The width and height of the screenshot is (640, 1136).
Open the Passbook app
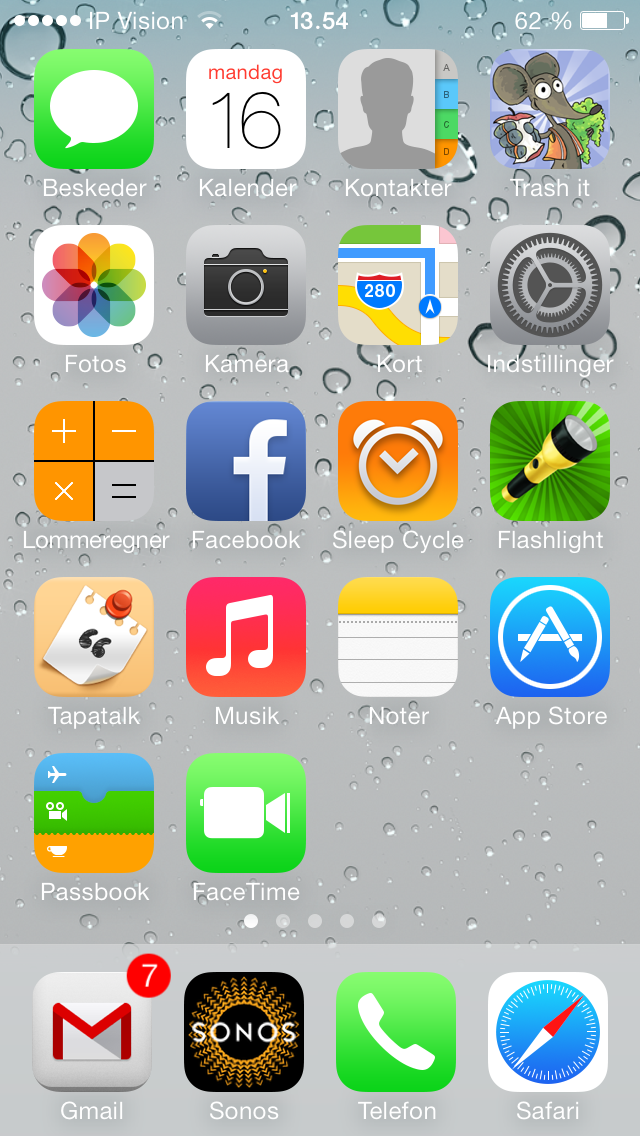point(94,813)
